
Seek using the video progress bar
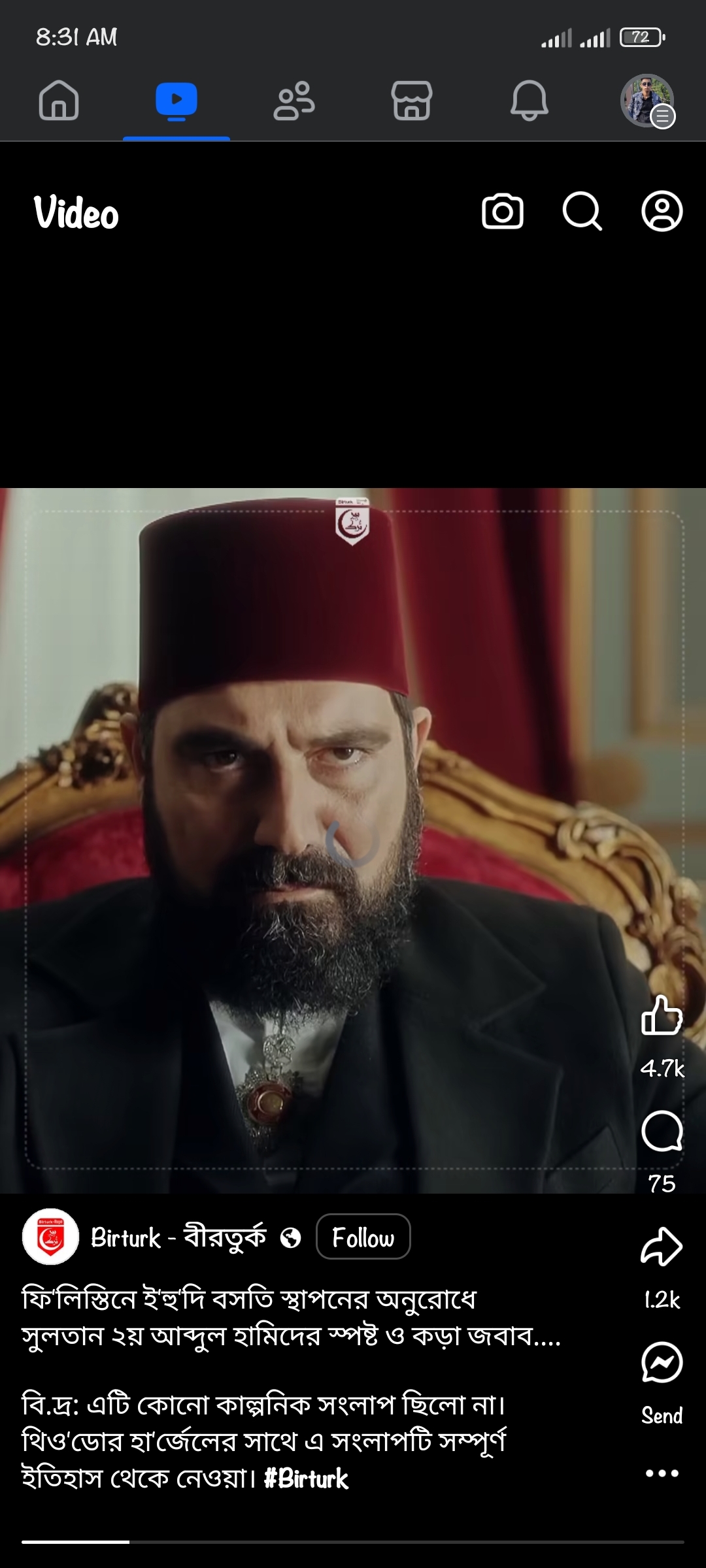pos(353,1542)
